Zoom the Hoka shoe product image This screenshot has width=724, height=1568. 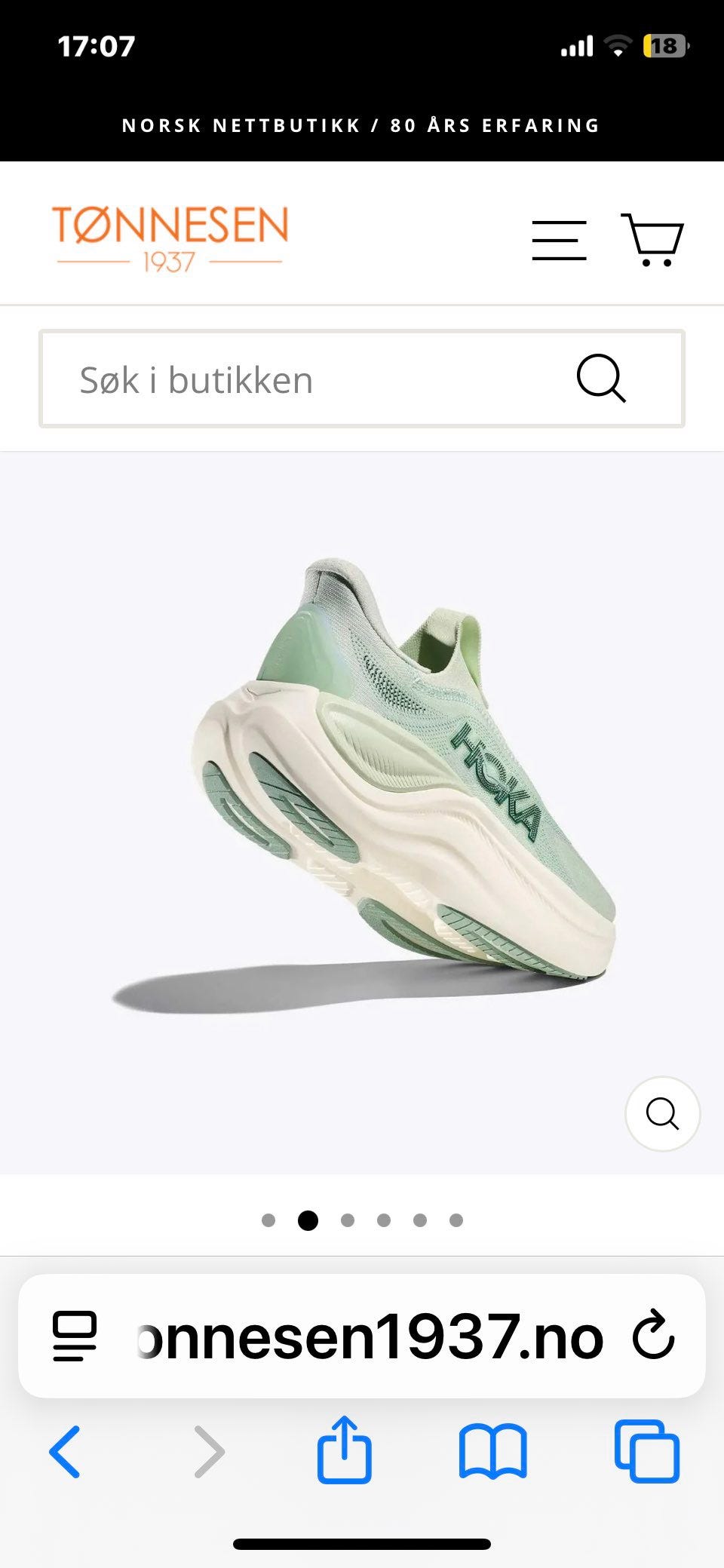tap(662, 1113)
